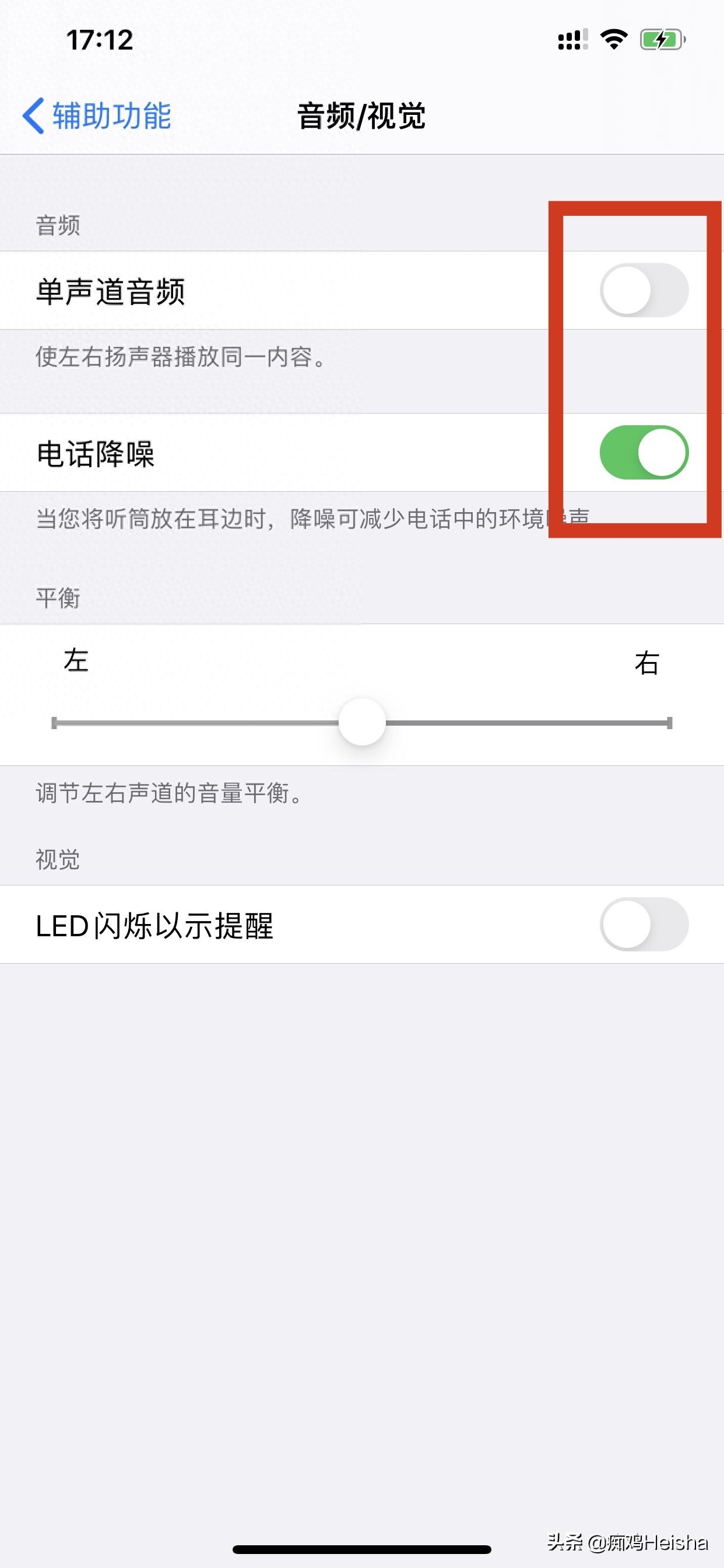The width and height of the screenshot is (724, 1568).
Task: Disable 电话降噪 phone noise cancellation
Action: coord(645,452)
